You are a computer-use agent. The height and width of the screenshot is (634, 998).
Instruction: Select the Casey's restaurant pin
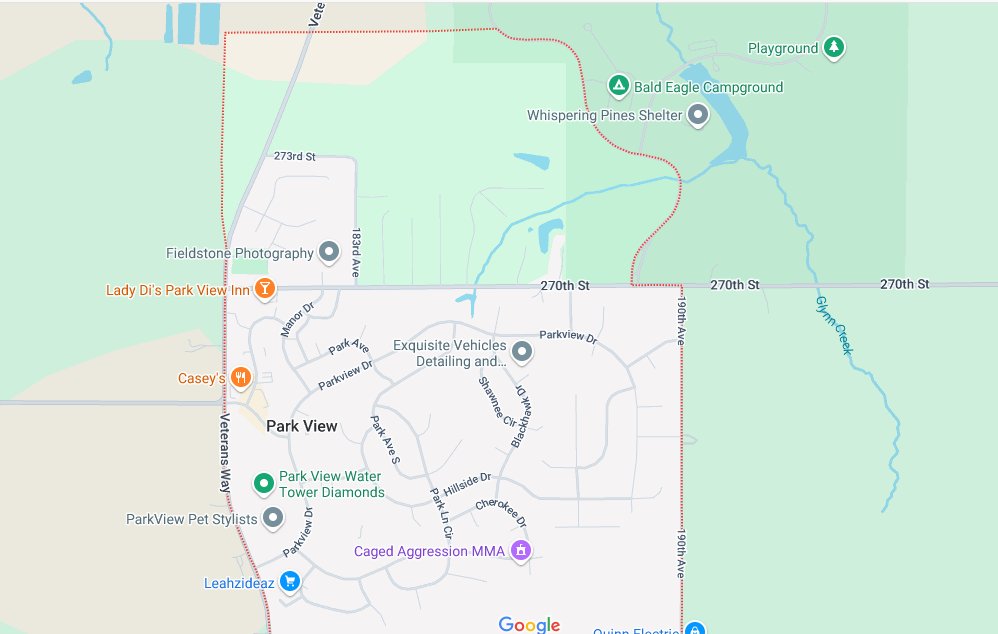point(240,378)
